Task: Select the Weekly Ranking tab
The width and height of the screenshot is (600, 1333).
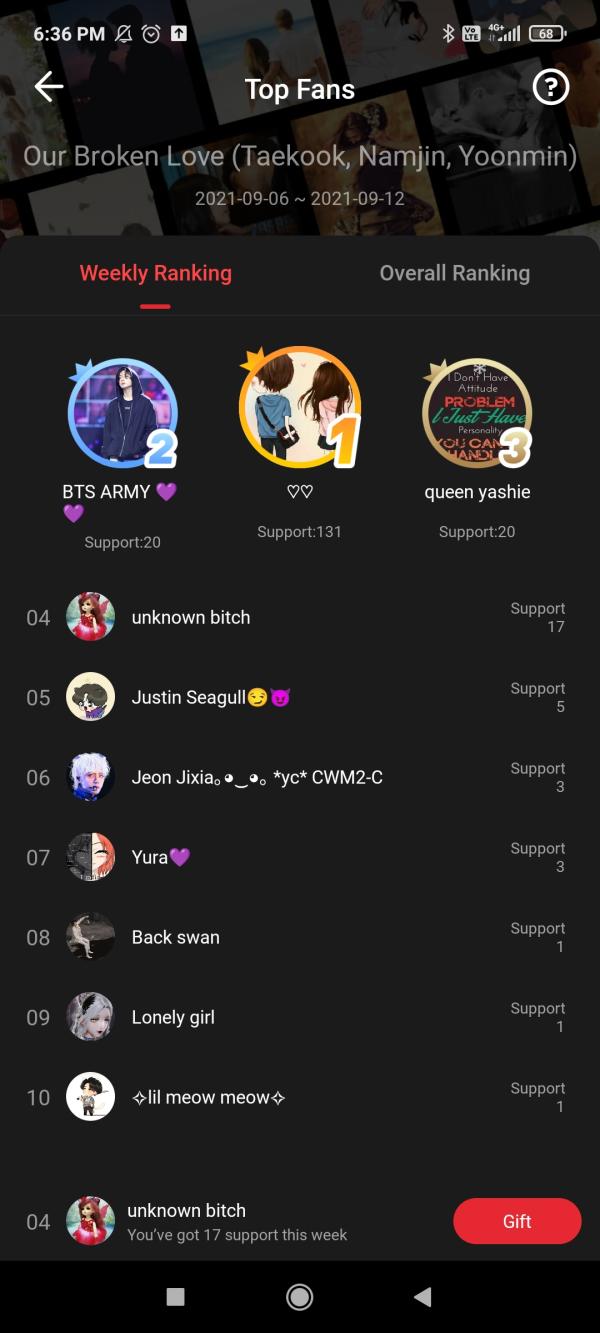Action: [x=155, y=273]
